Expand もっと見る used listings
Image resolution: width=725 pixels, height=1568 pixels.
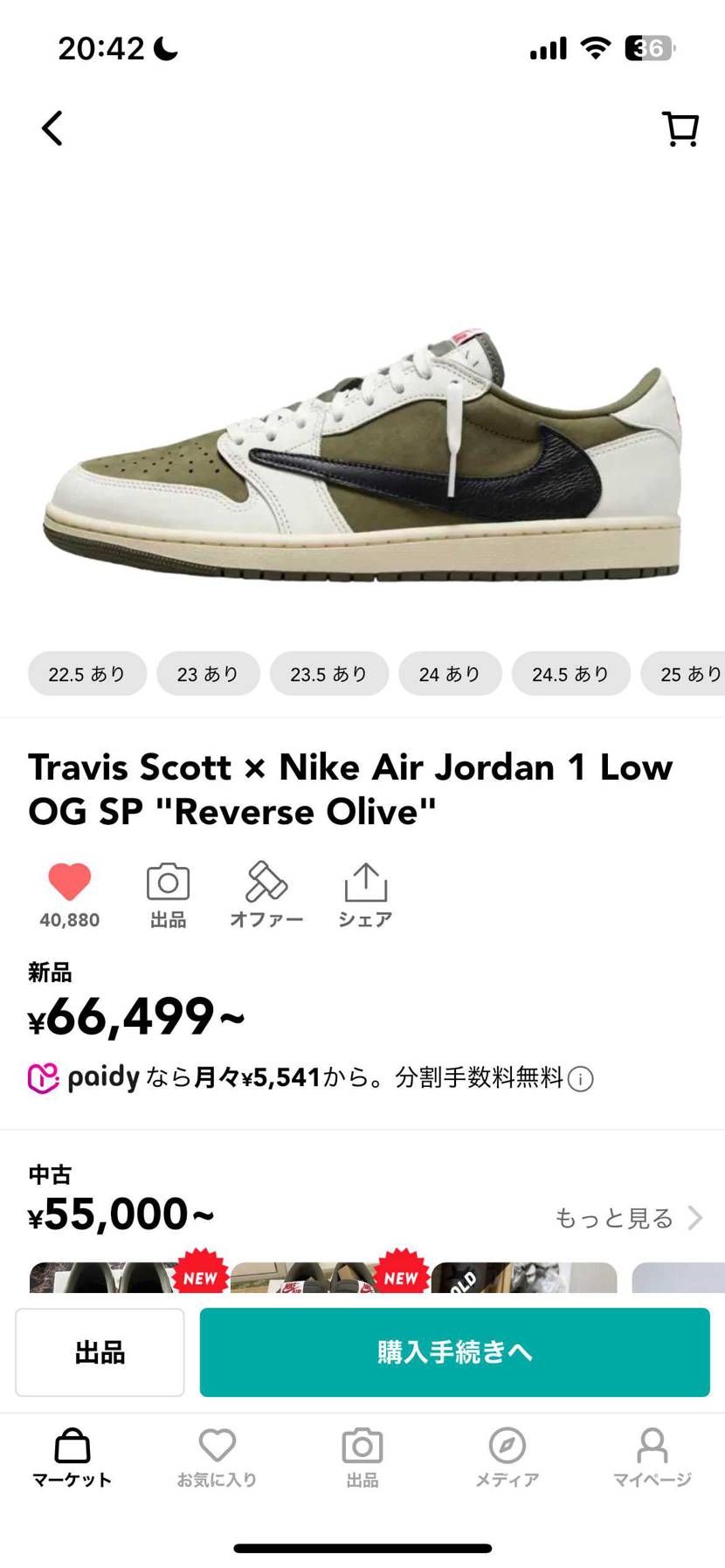(616, 1216)
